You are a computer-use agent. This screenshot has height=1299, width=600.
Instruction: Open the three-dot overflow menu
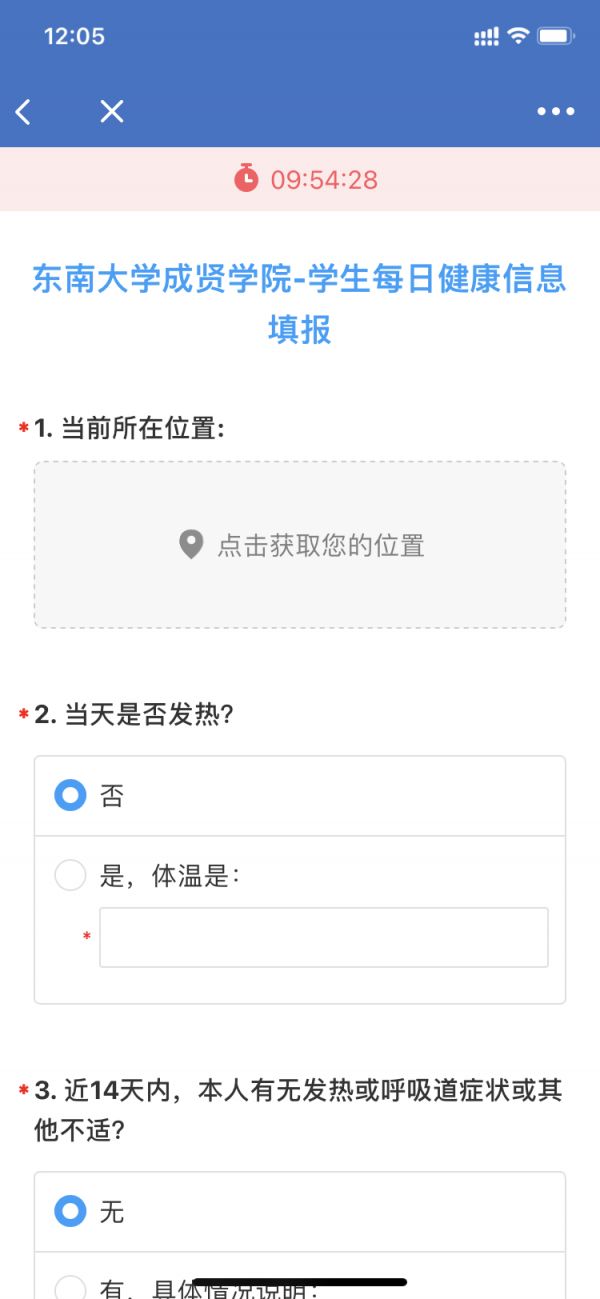click(x=556, y=112)
